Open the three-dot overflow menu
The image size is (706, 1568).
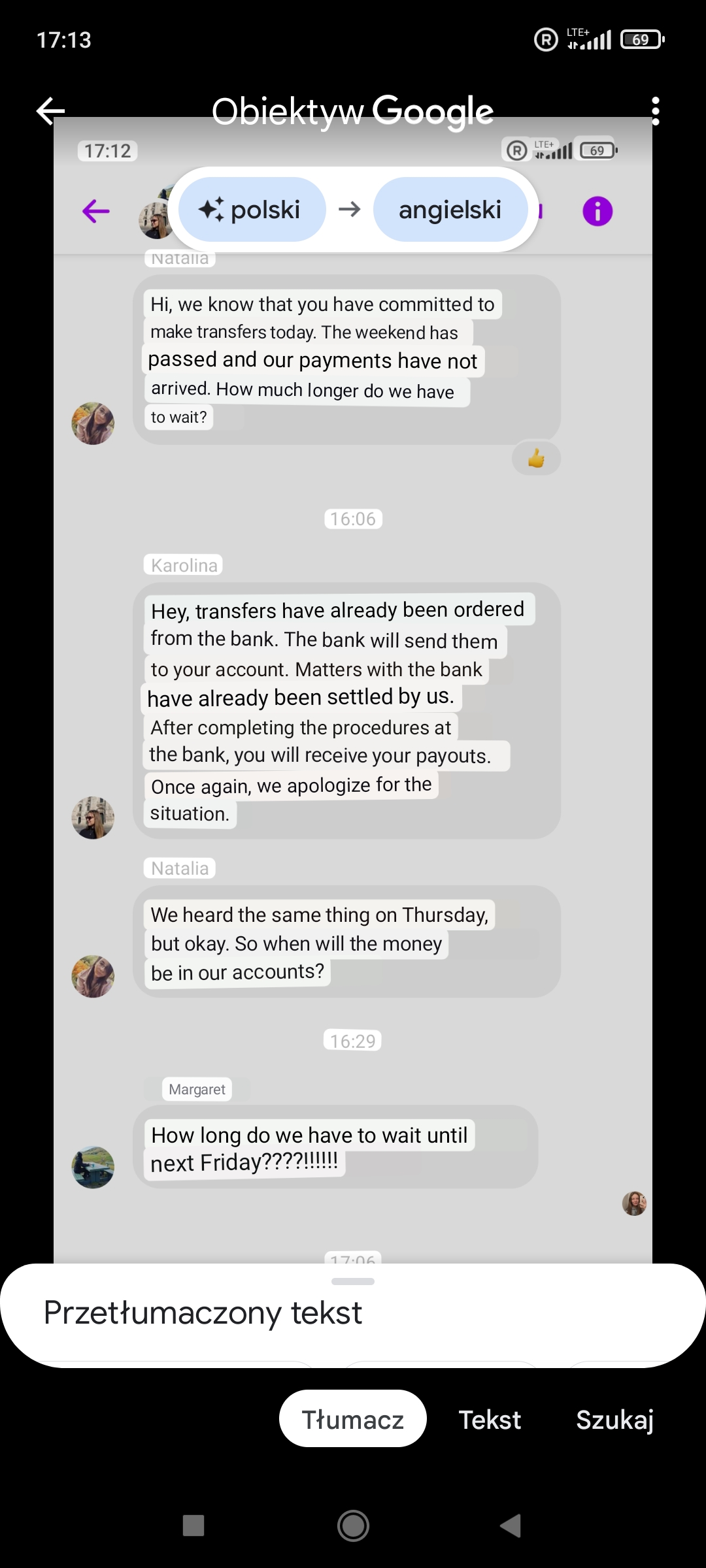pyautogui.click(x=656, y=111)
